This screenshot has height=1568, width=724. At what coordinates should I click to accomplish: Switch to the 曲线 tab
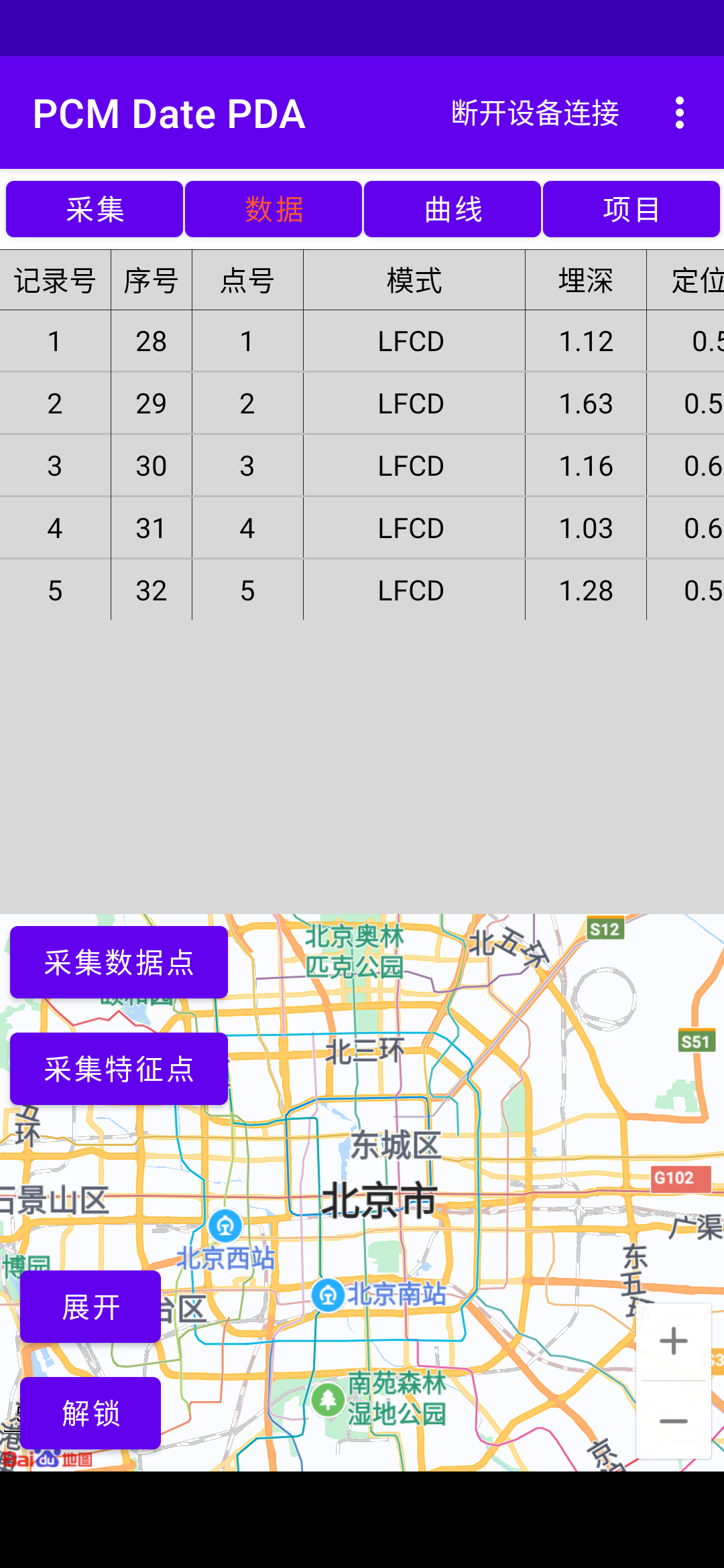tap(451, 208)
